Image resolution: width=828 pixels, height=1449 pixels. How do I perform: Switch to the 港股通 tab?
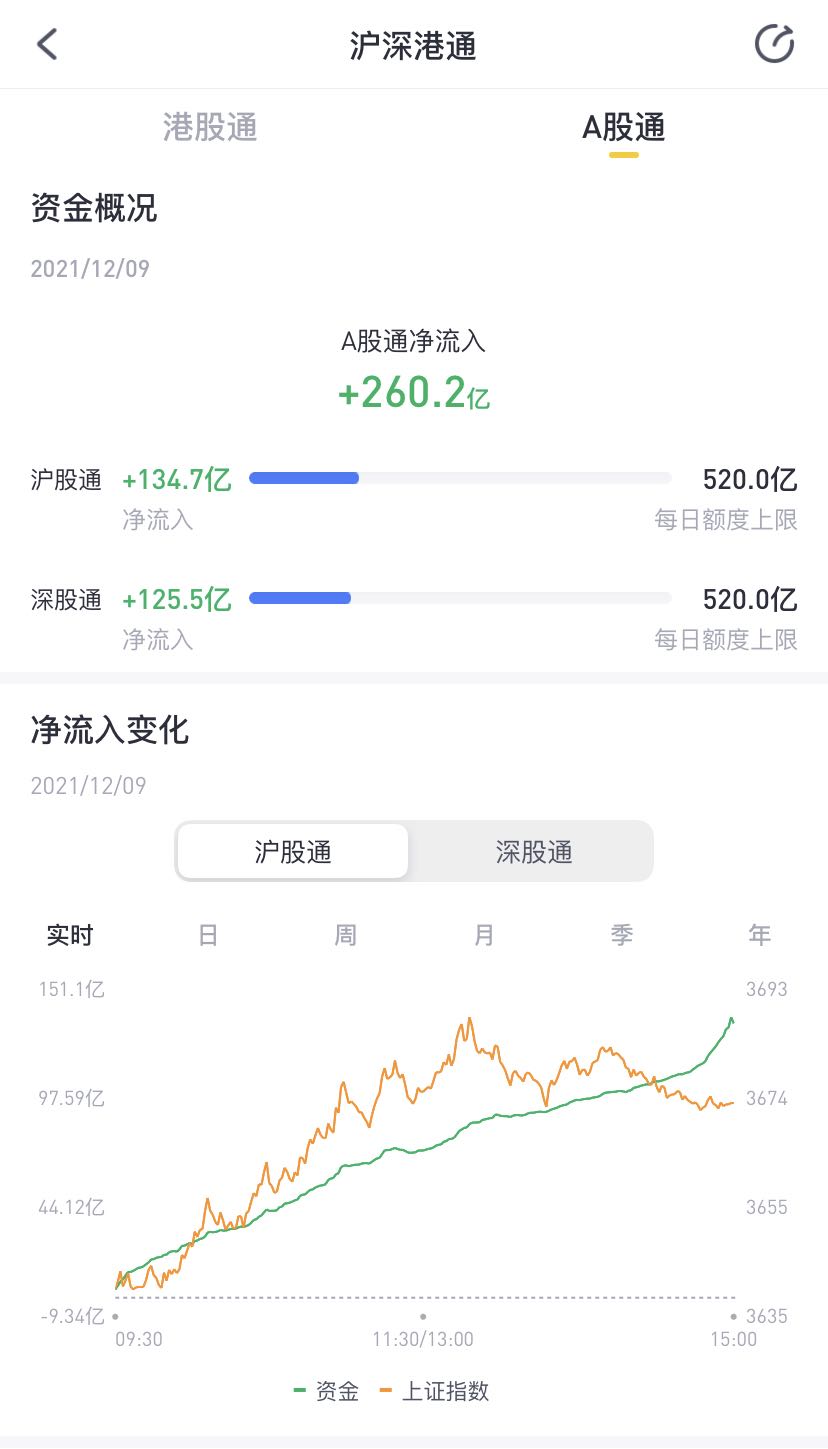point(210,127)
